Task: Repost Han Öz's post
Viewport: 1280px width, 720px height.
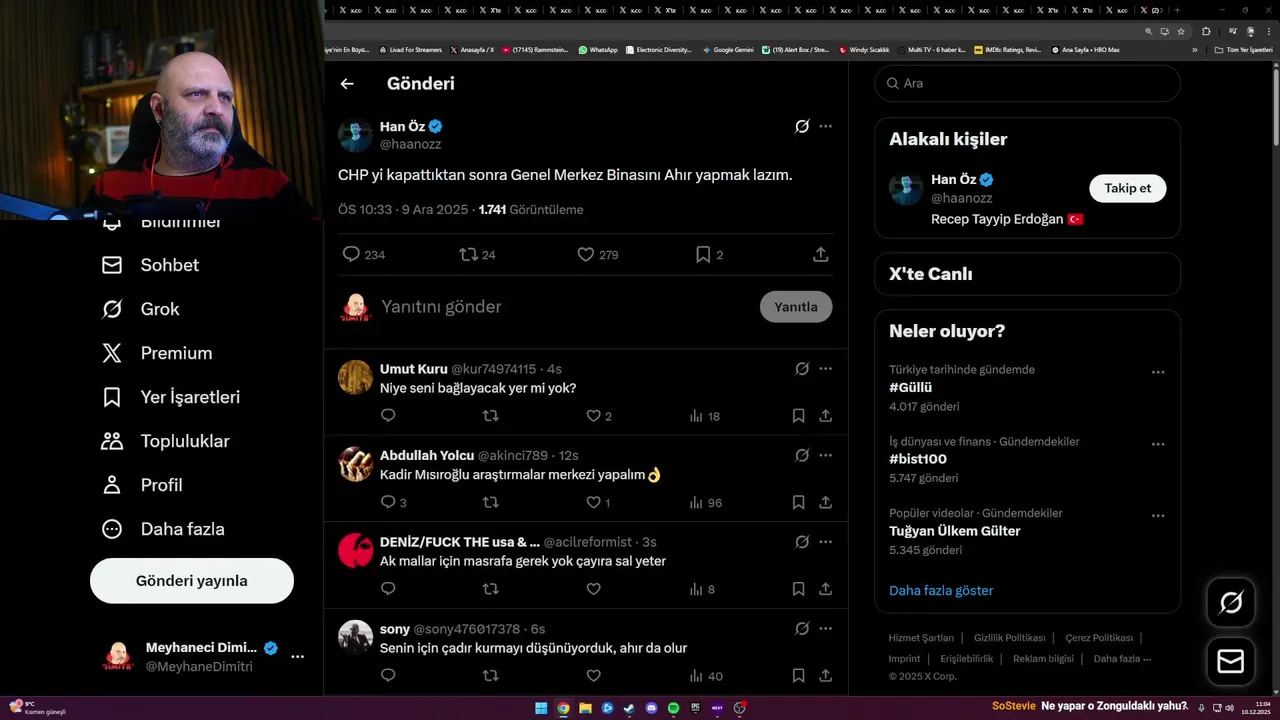Action: tap(468, 255)
